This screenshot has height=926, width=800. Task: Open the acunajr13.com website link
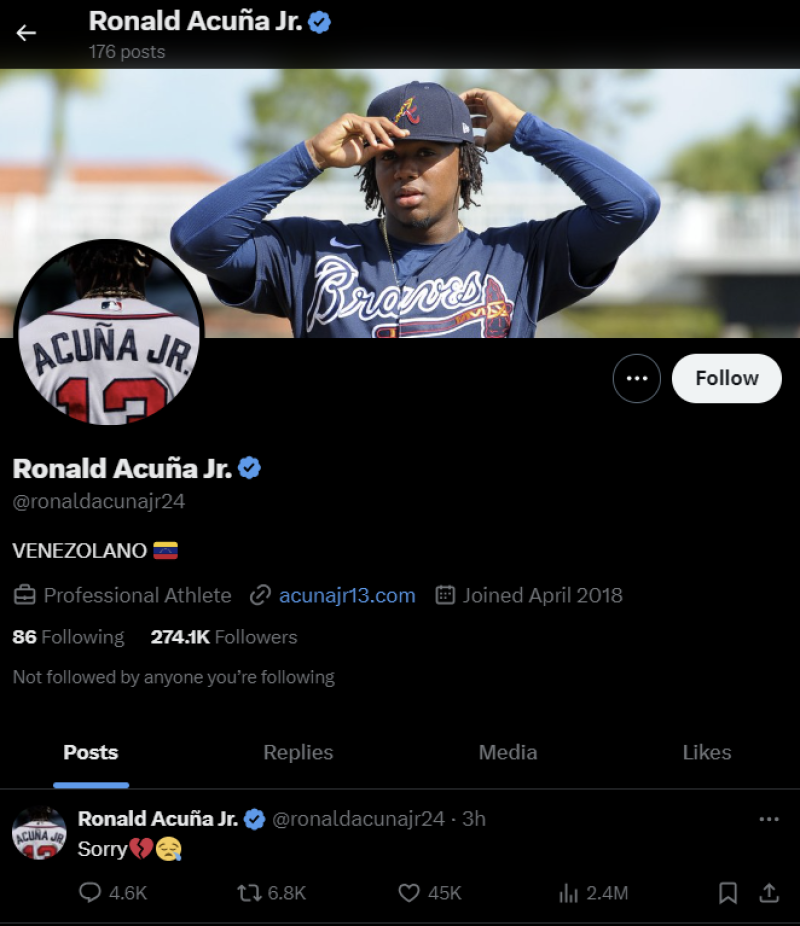coord(346,595)
